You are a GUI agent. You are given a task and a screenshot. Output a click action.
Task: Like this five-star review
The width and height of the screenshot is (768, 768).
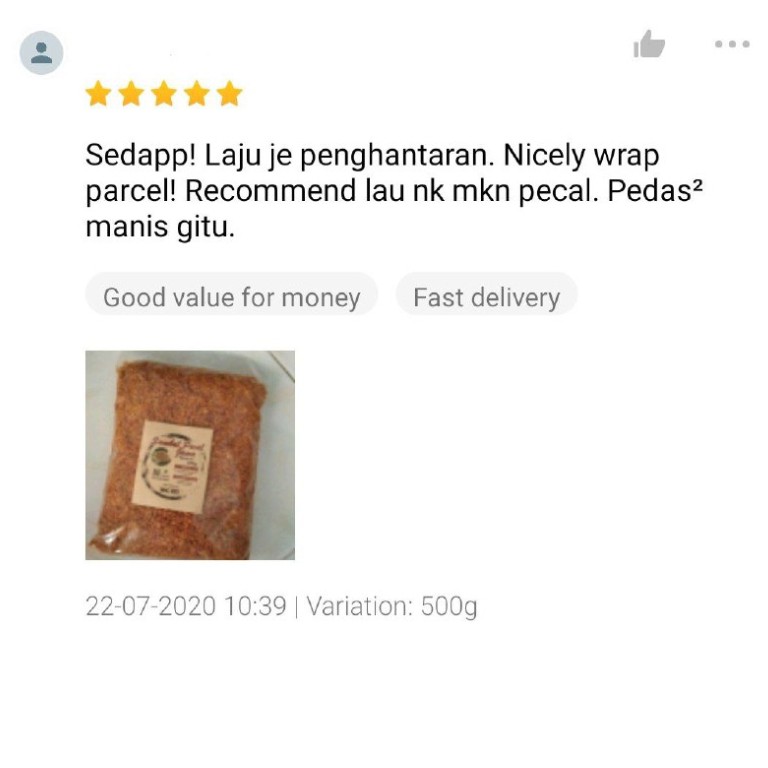[649, 45]
